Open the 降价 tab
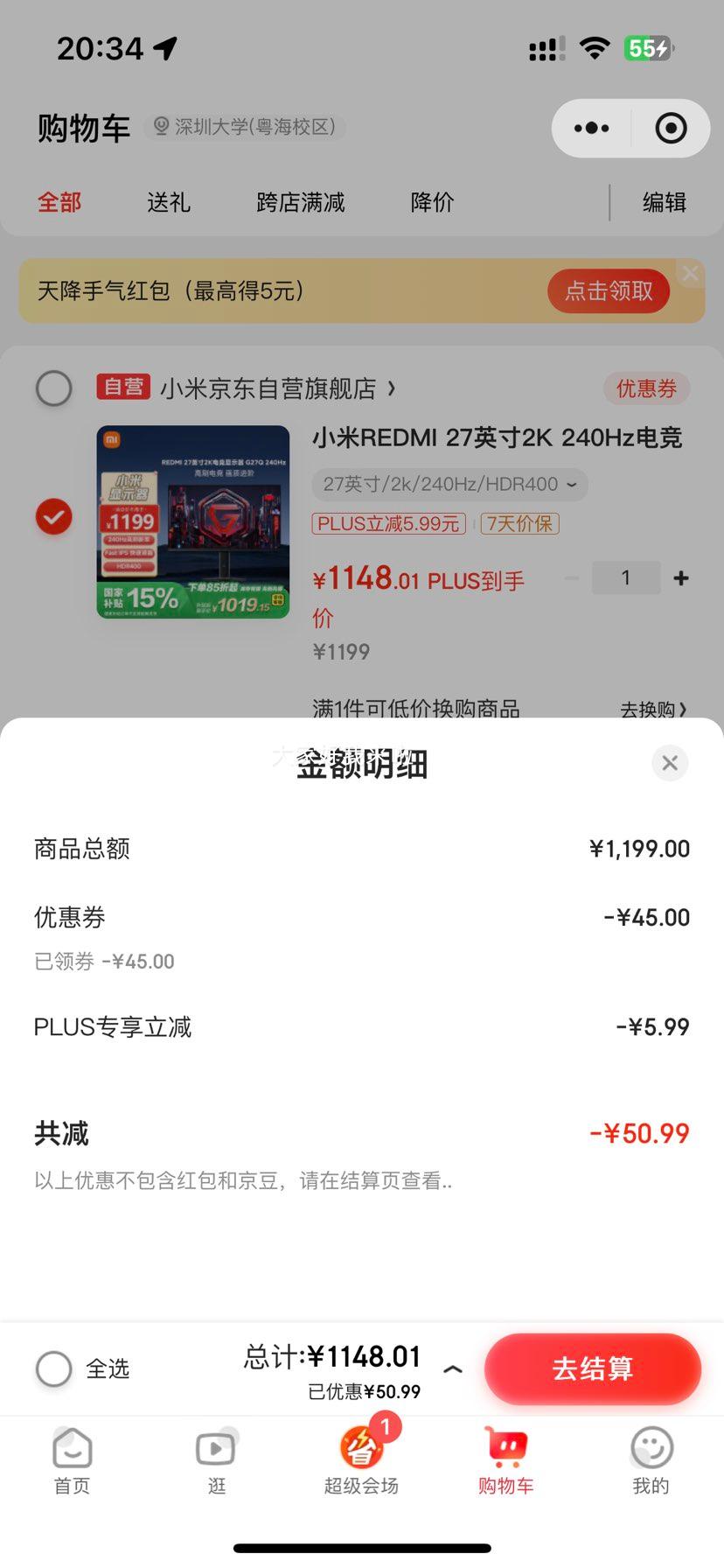This screenshot has height=1568, width=724. (430, 202)
